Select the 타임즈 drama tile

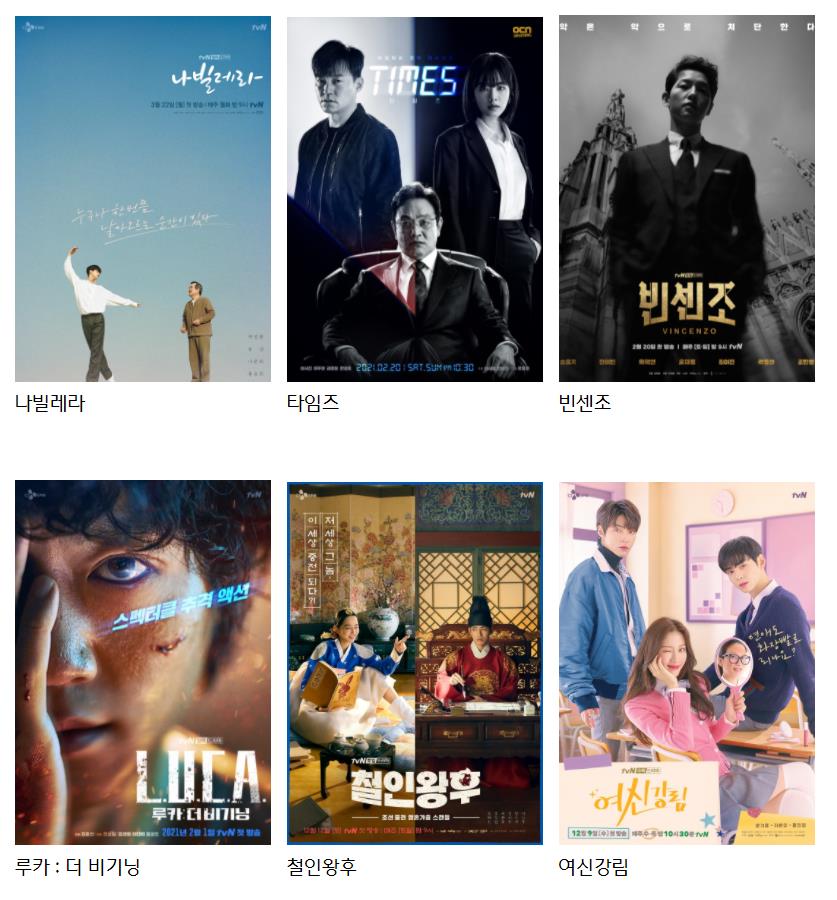(x=414, y=199)
